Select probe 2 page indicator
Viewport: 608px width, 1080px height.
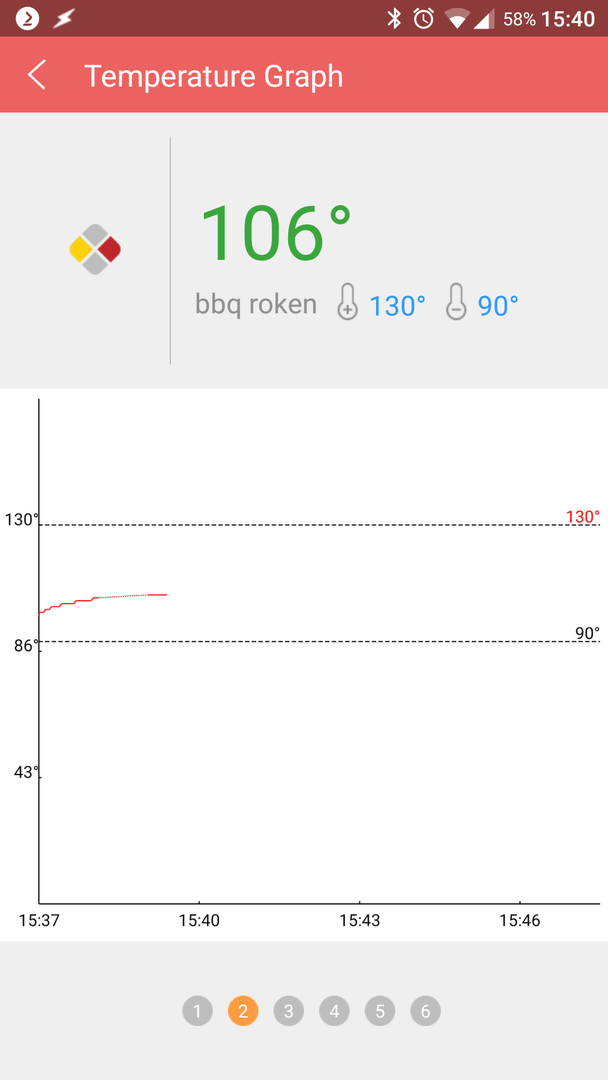pos(243,1011)
